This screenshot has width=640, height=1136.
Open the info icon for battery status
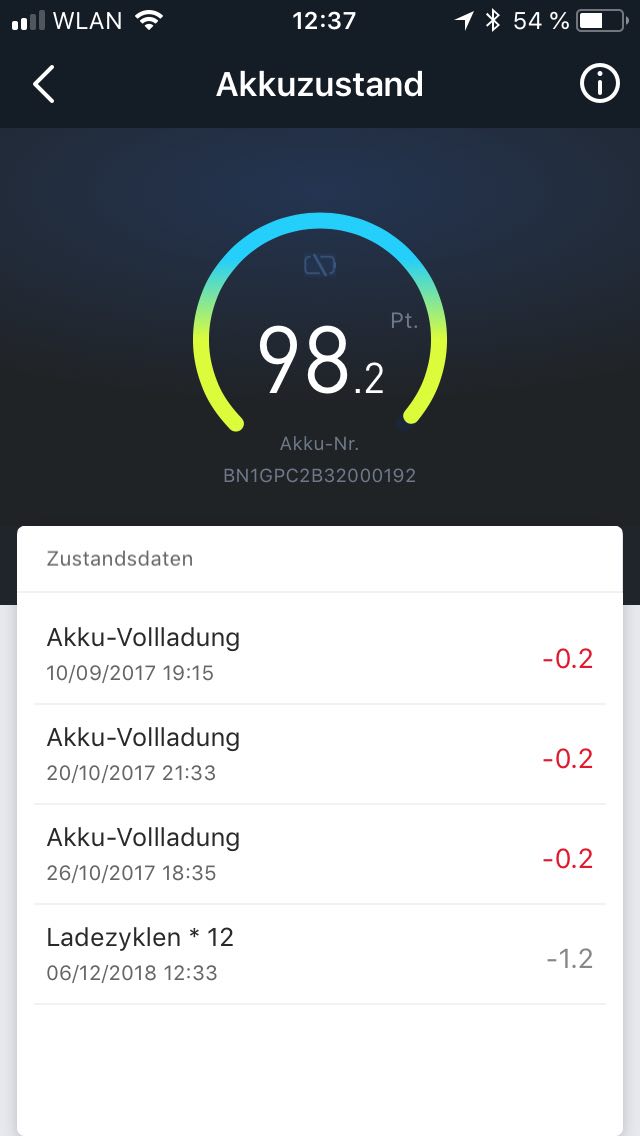[599, 85]
